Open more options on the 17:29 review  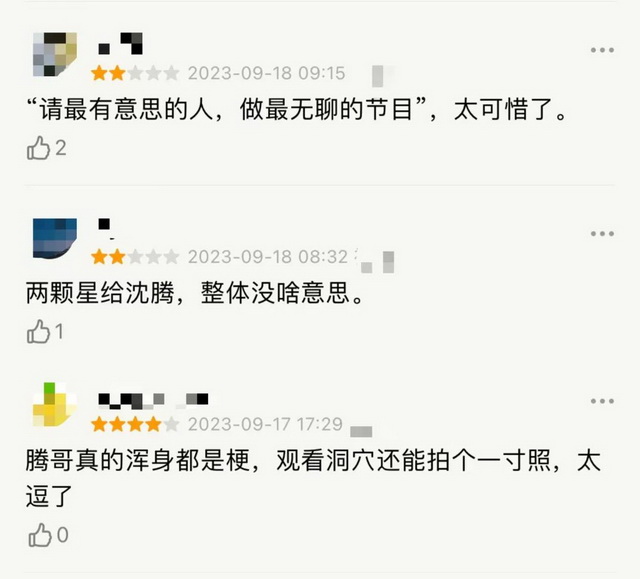tap(602, 402)
